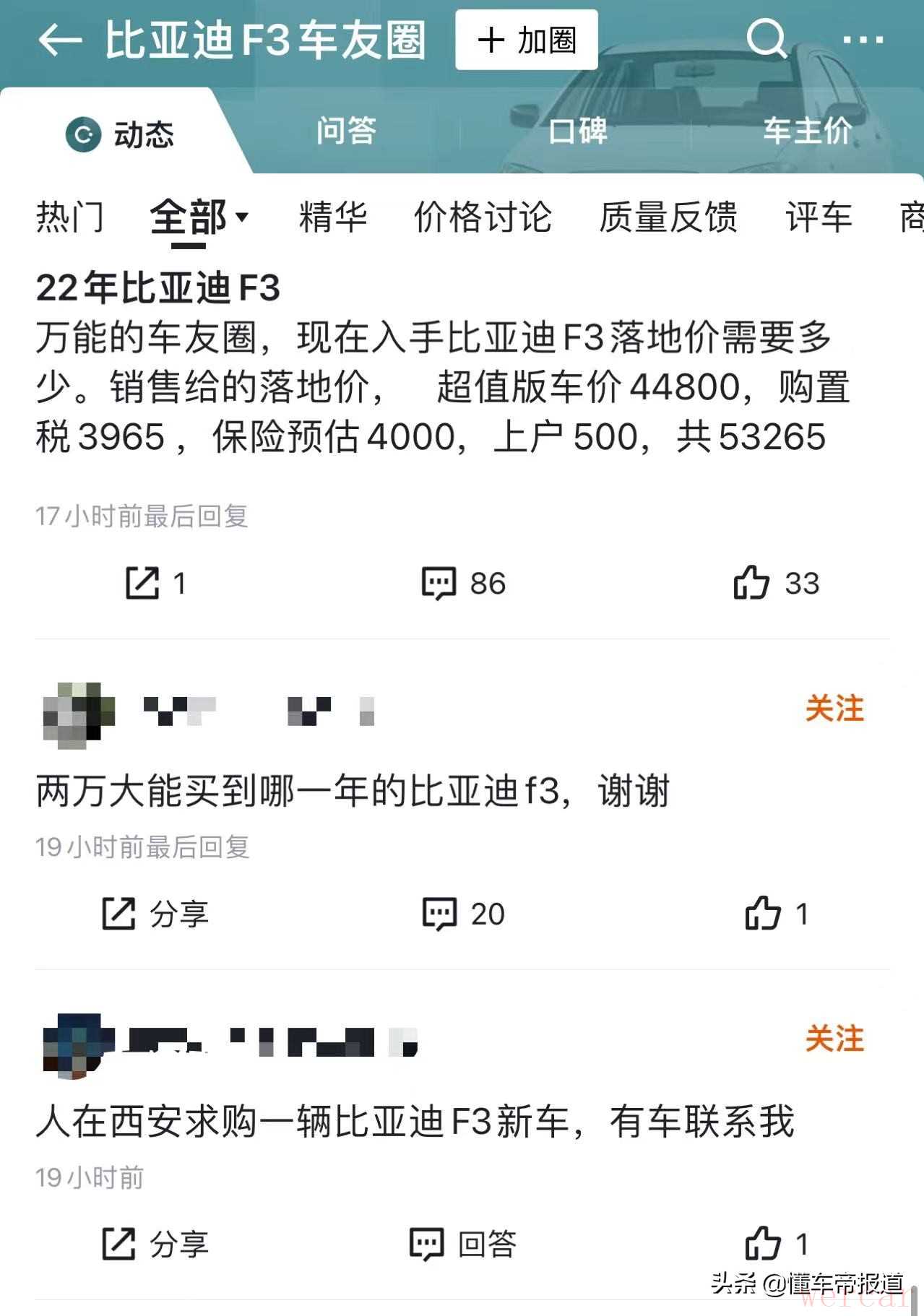Viewport: 924px width, 1316px height.
Task: Like the 22年比亚迪F3 post
Action: [775, 583]
